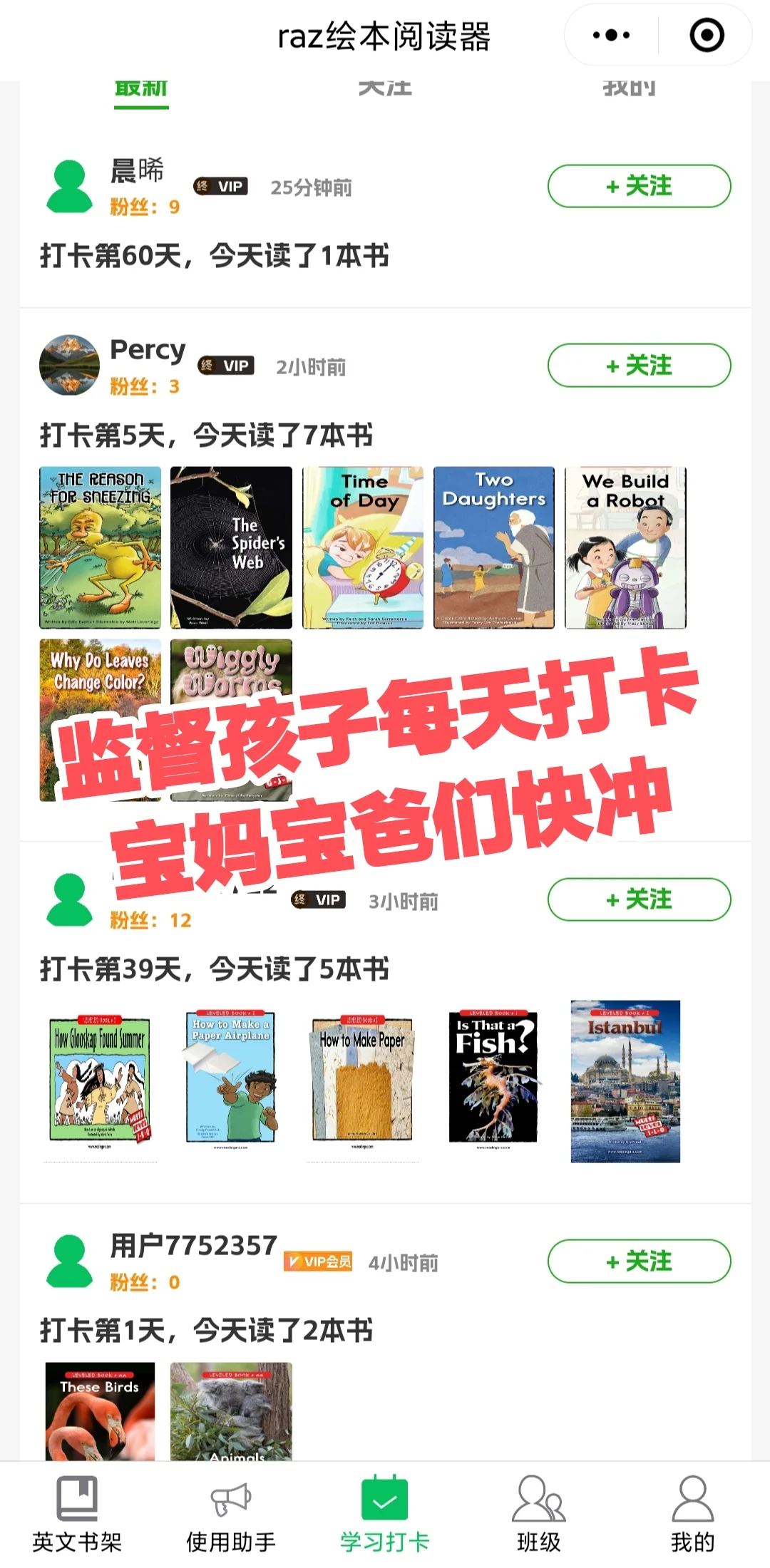Follow 用户7752357
This screenshot has width=770, height=1568.
click(x=639, y=1262)
